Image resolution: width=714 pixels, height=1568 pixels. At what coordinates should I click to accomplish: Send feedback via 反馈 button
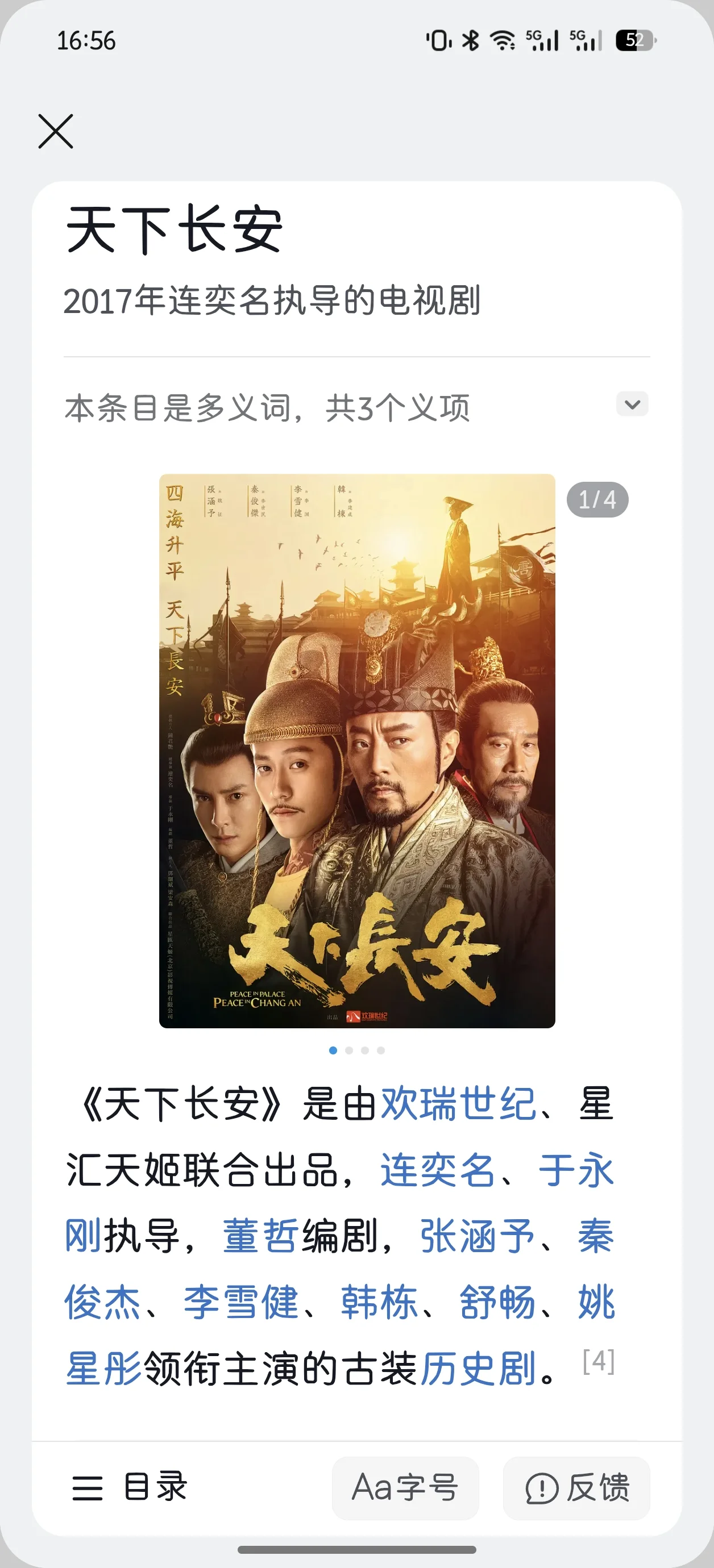click(x=576, y=1488)
